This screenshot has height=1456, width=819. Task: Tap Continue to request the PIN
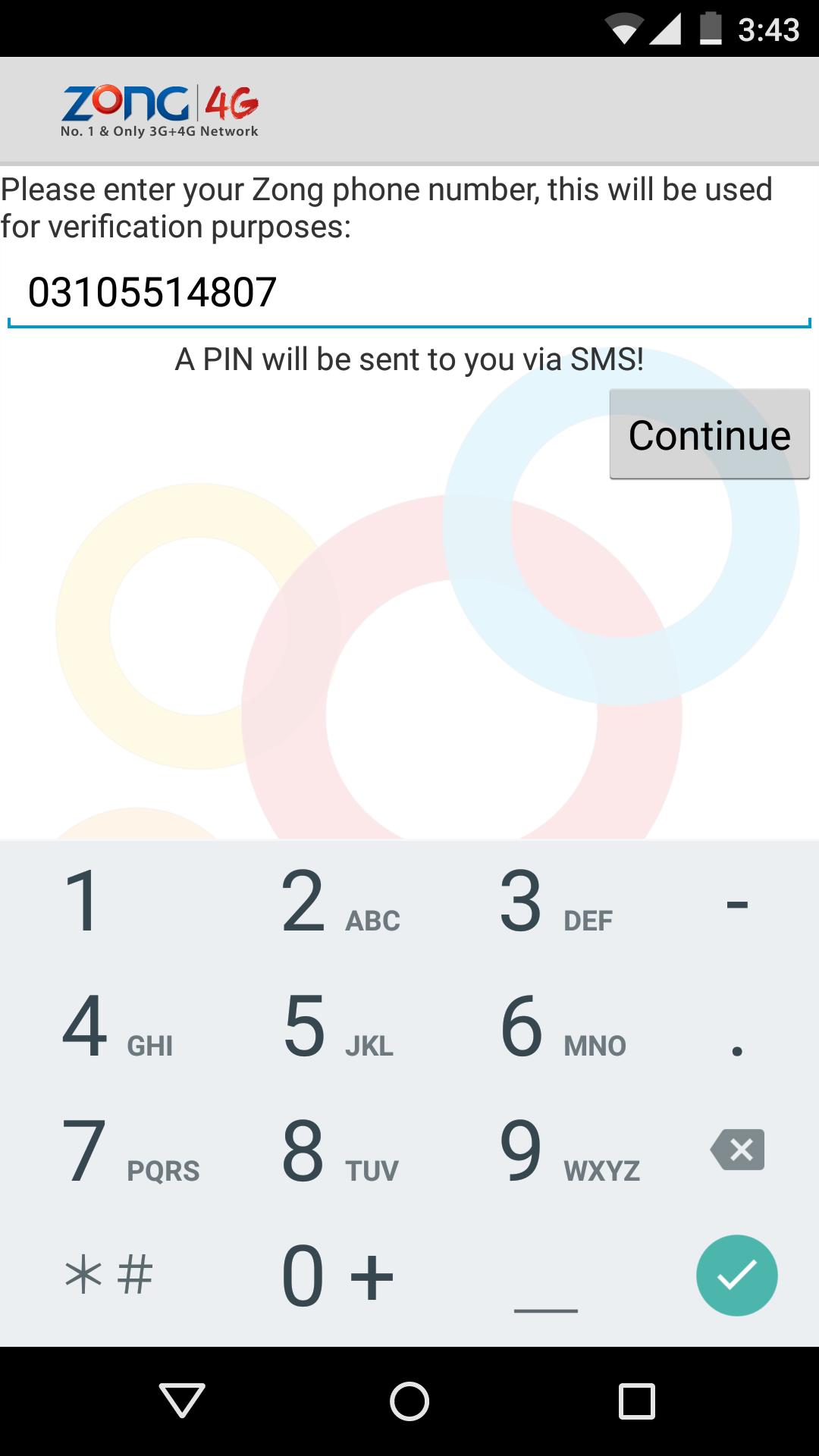pyautogui.click(x=709, y=435)
